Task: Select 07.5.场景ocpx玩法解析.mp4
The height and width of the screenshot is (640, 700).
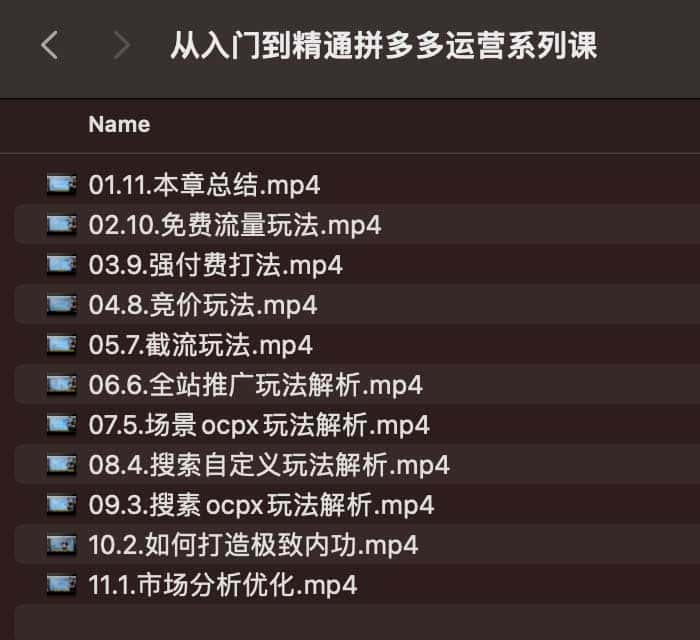Action: [259, 425]
